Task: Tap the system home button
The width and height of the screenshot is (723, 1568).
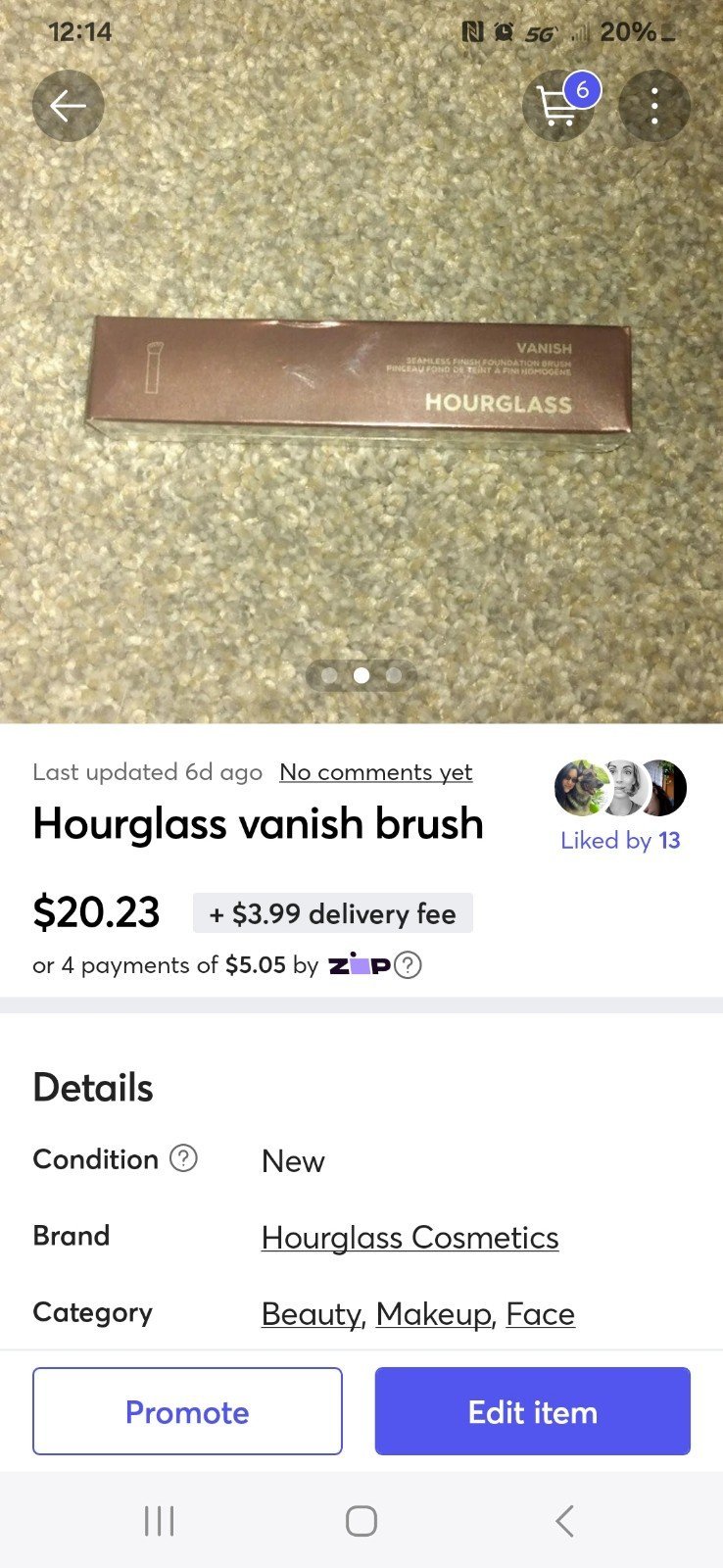Action: click(x=361, y=1521)
